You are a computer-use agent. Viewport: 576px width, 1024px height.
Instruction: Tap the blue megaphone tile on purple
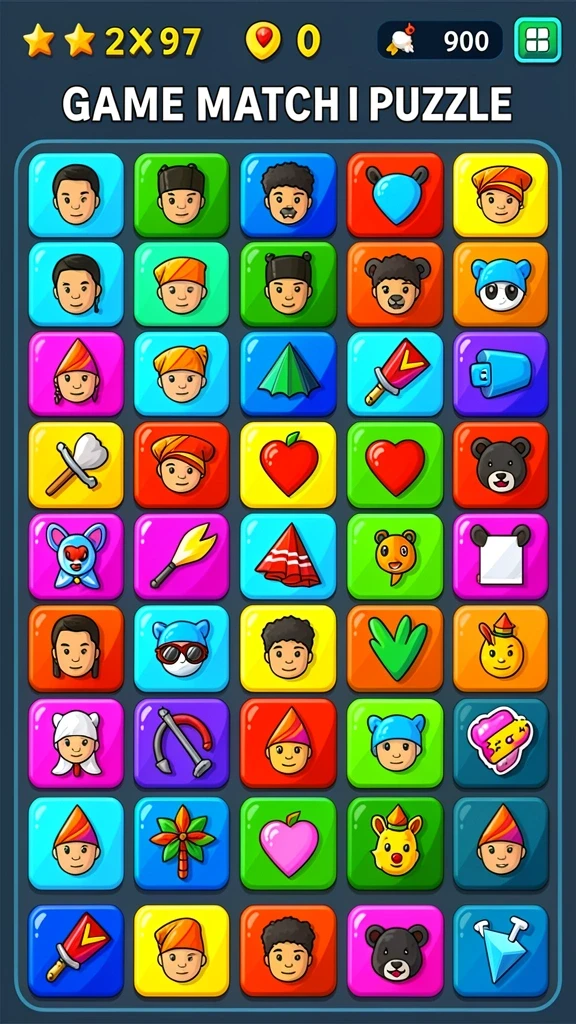pos(501,374)
